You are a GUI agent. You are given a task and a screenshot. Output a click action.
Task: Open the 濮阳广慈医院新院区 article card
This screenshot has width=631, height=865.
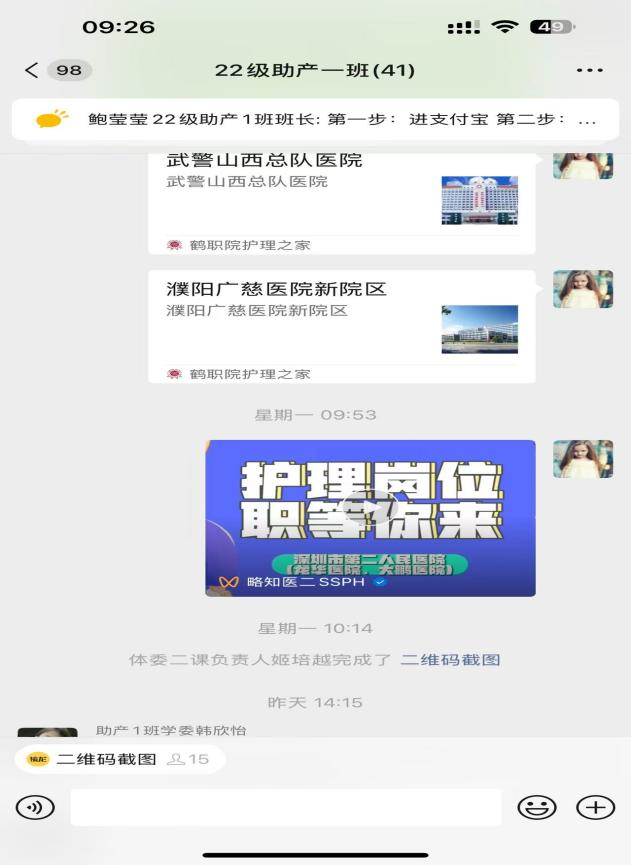341,327
